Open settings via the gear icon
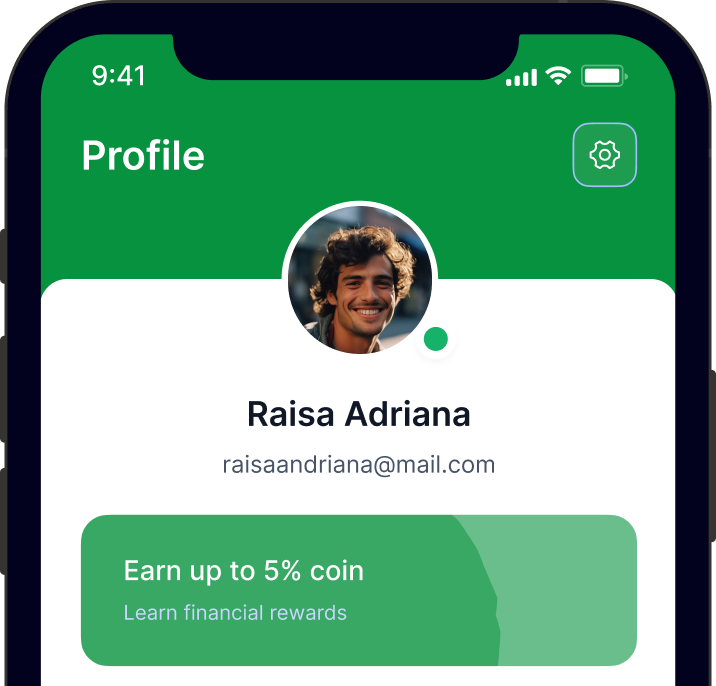Image resolution: width=716 pixels, height=686 pixels. click(x=604, y=155)
